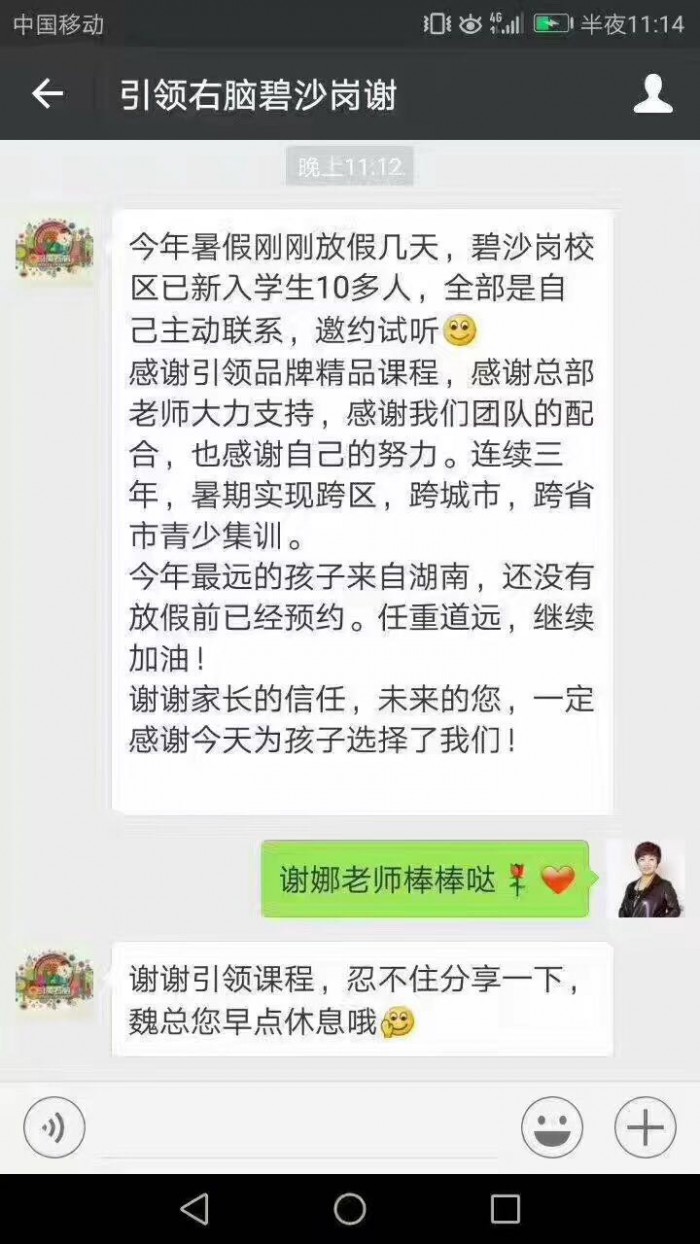Tap the message text input field
700x1244 pixels.
coord(300,1128)
